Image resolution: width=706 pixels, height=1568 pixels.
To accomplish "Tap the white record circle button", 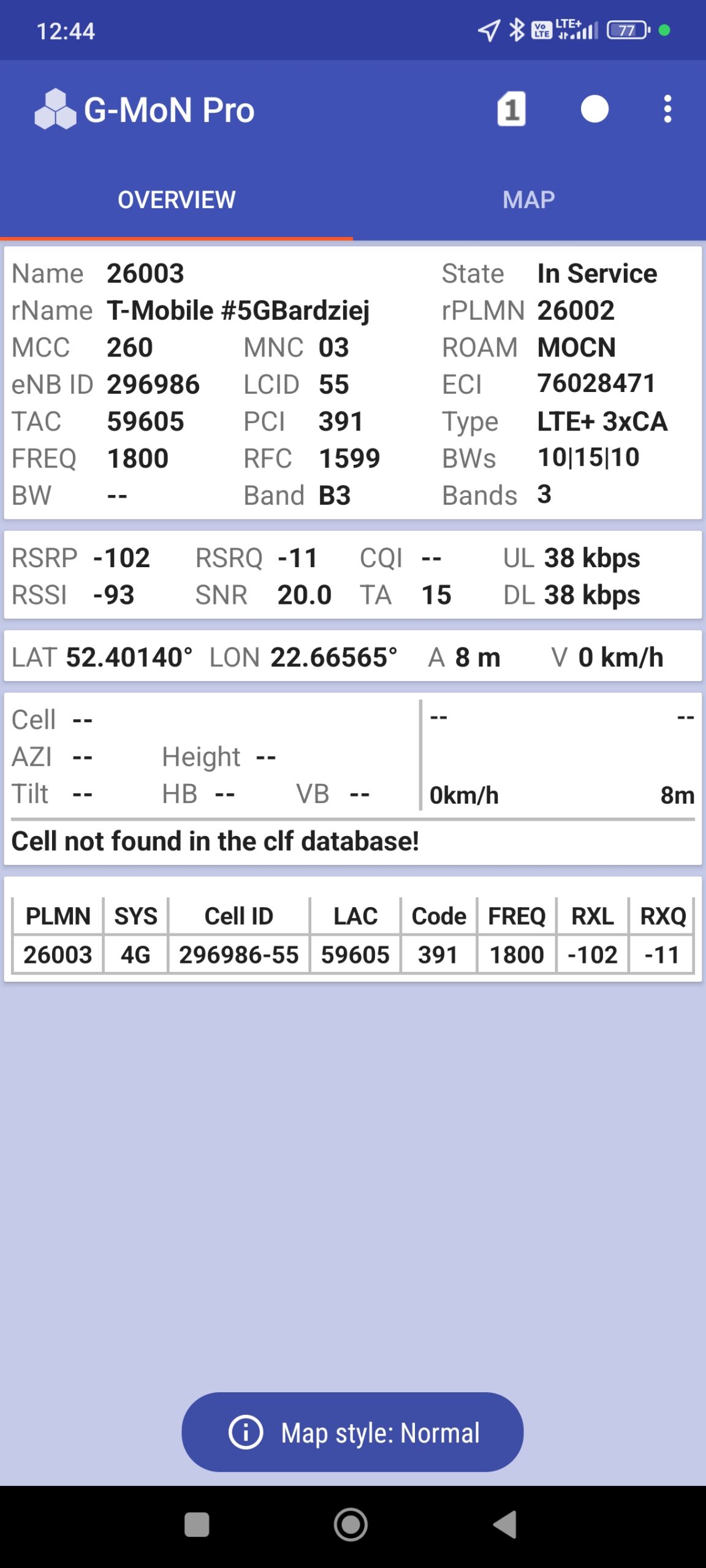I will pyautogui.click(x=594, y=110).
